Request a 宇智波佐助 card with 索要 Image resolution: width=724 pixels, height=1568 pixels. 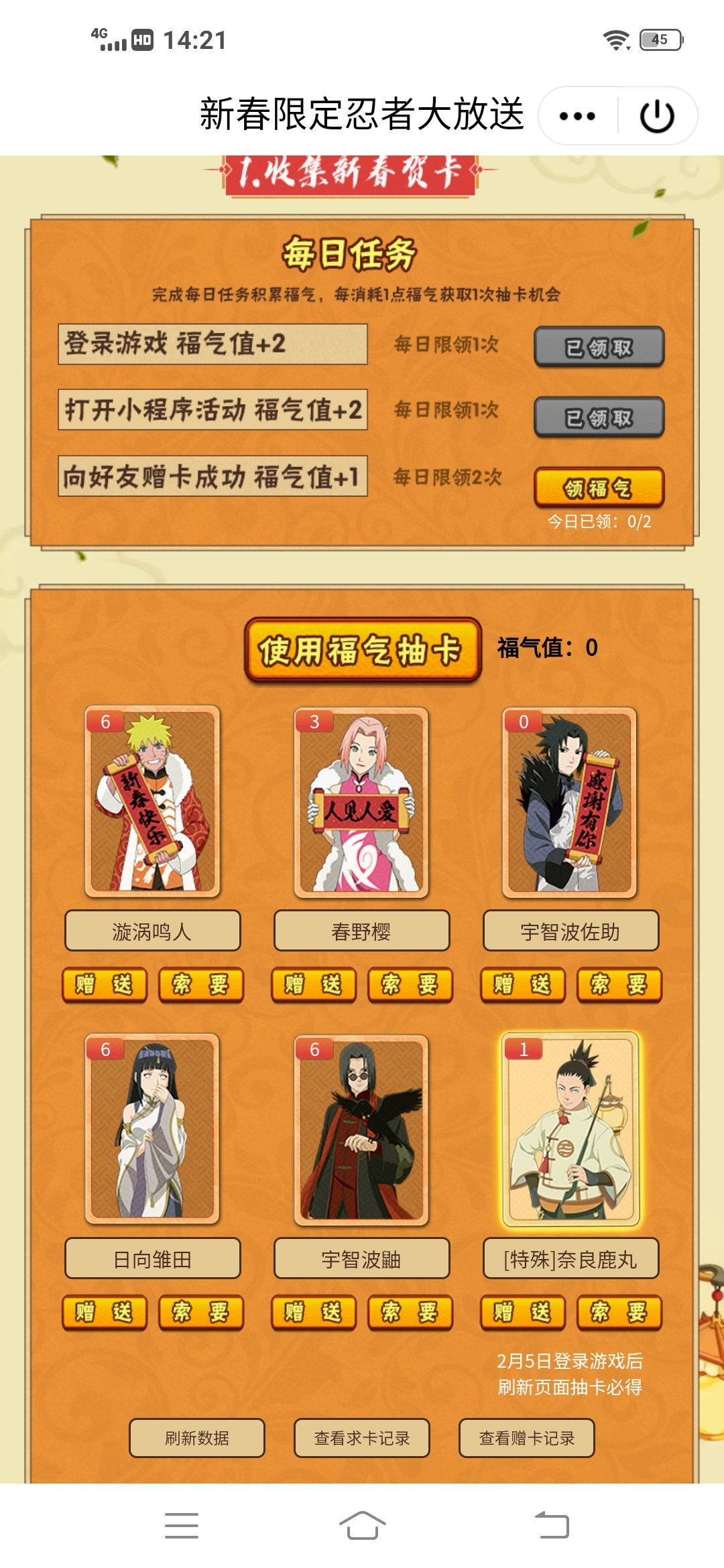point(619,984)
